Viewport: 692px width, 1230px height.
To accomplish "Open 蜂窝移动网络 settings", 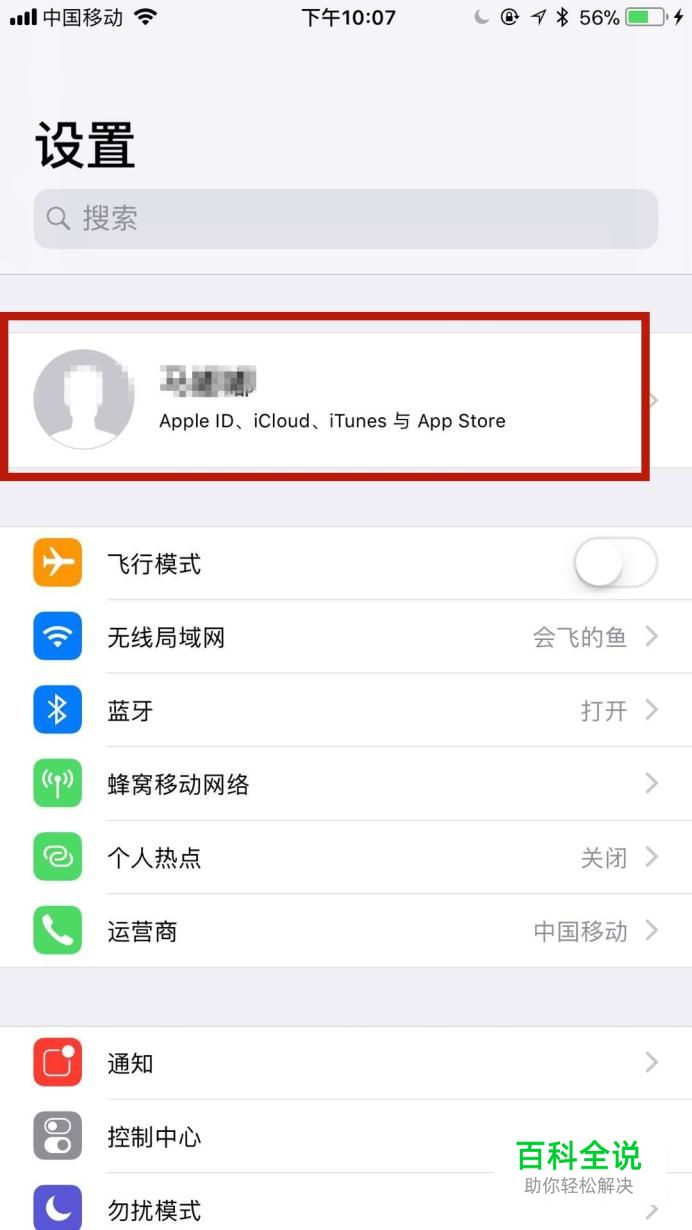I will click(x=346, y=784).
